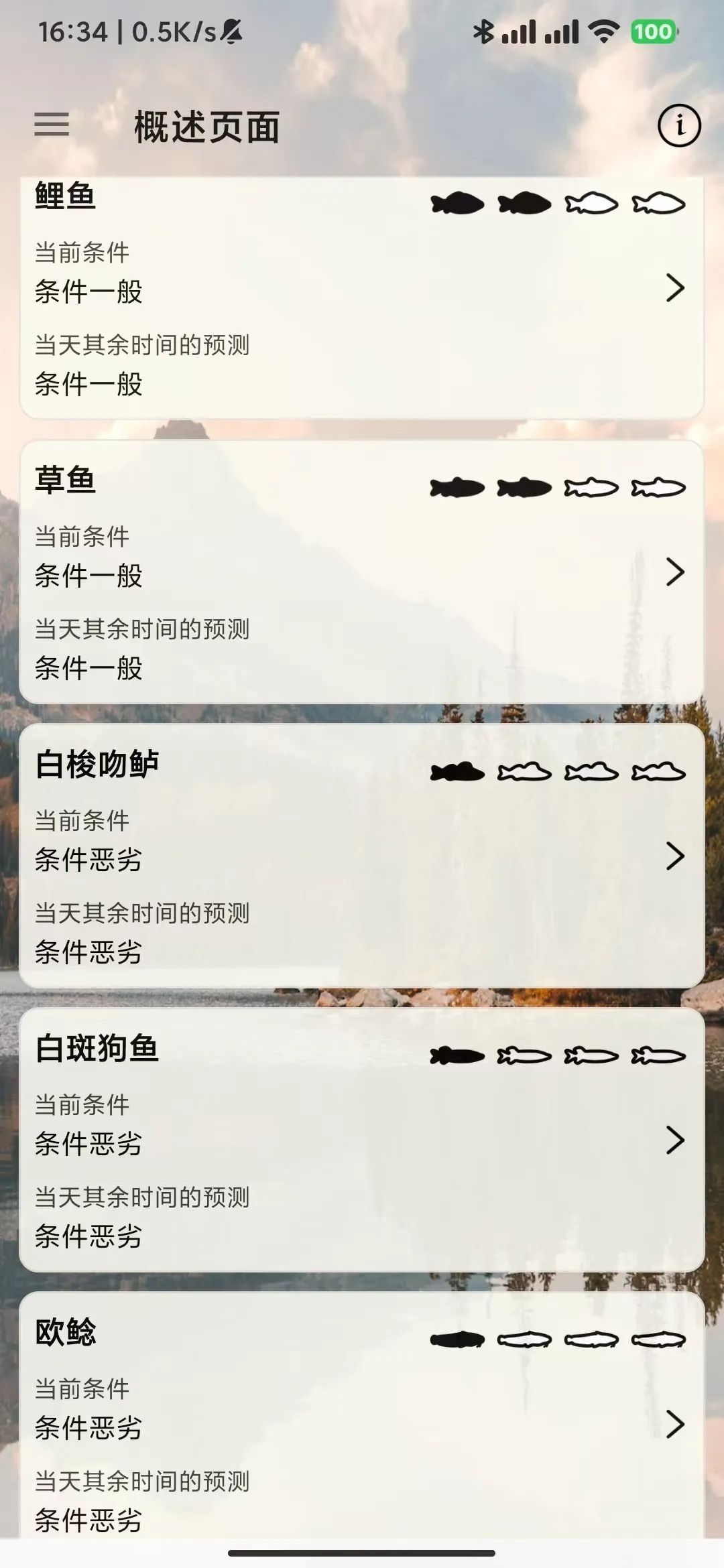The image size is (724, 1568).
Task: Open the 白斑狗鱼 forecast card
Action: (362, 1140)
